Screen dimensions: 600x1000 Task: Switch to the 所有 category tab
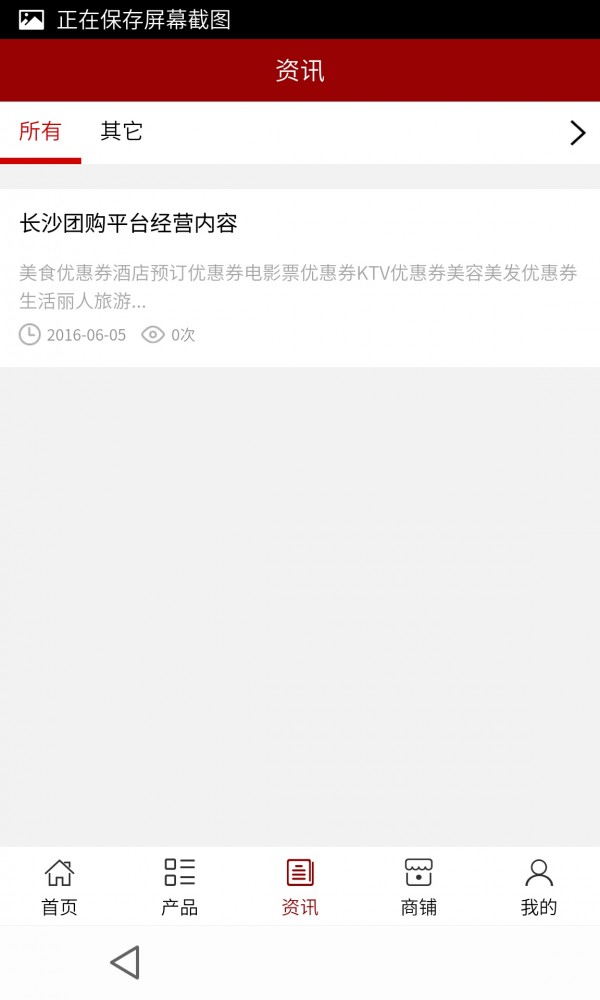tap(40, 132)
